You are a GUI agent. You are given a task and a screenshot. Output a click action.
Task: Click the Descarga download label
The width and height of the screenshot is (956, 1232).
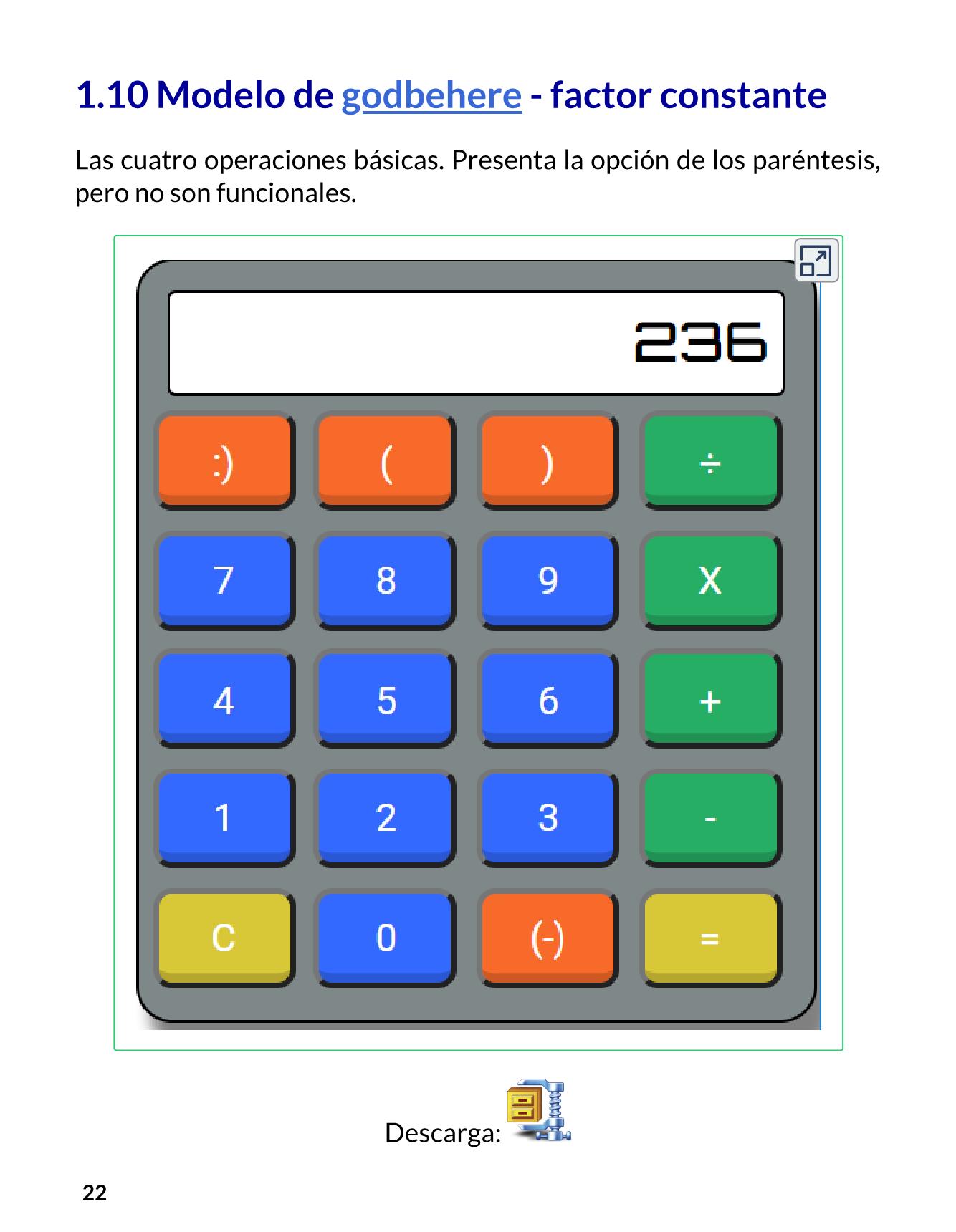point(442,1134)
